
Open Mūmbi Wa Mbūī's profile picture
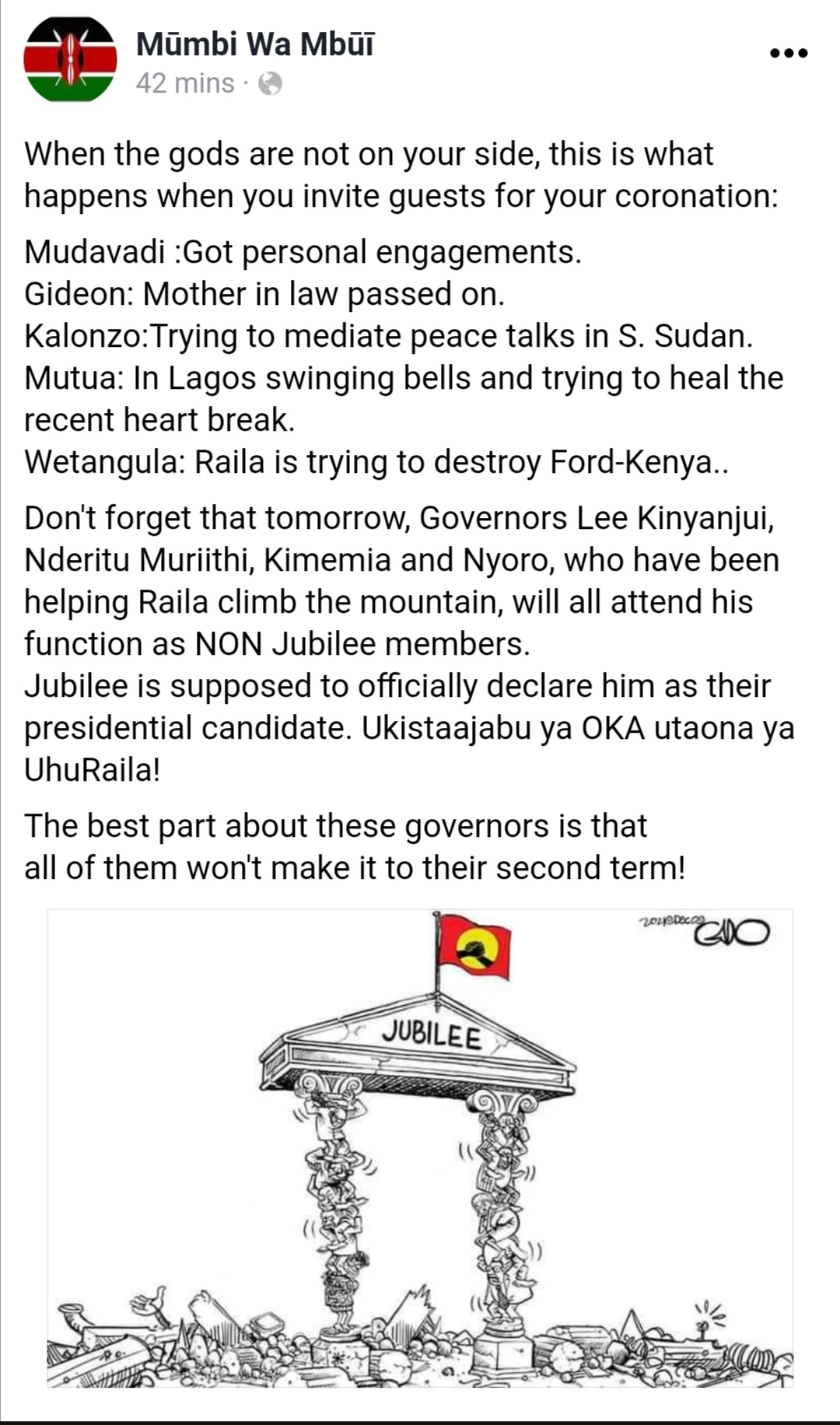click(70, 59)
